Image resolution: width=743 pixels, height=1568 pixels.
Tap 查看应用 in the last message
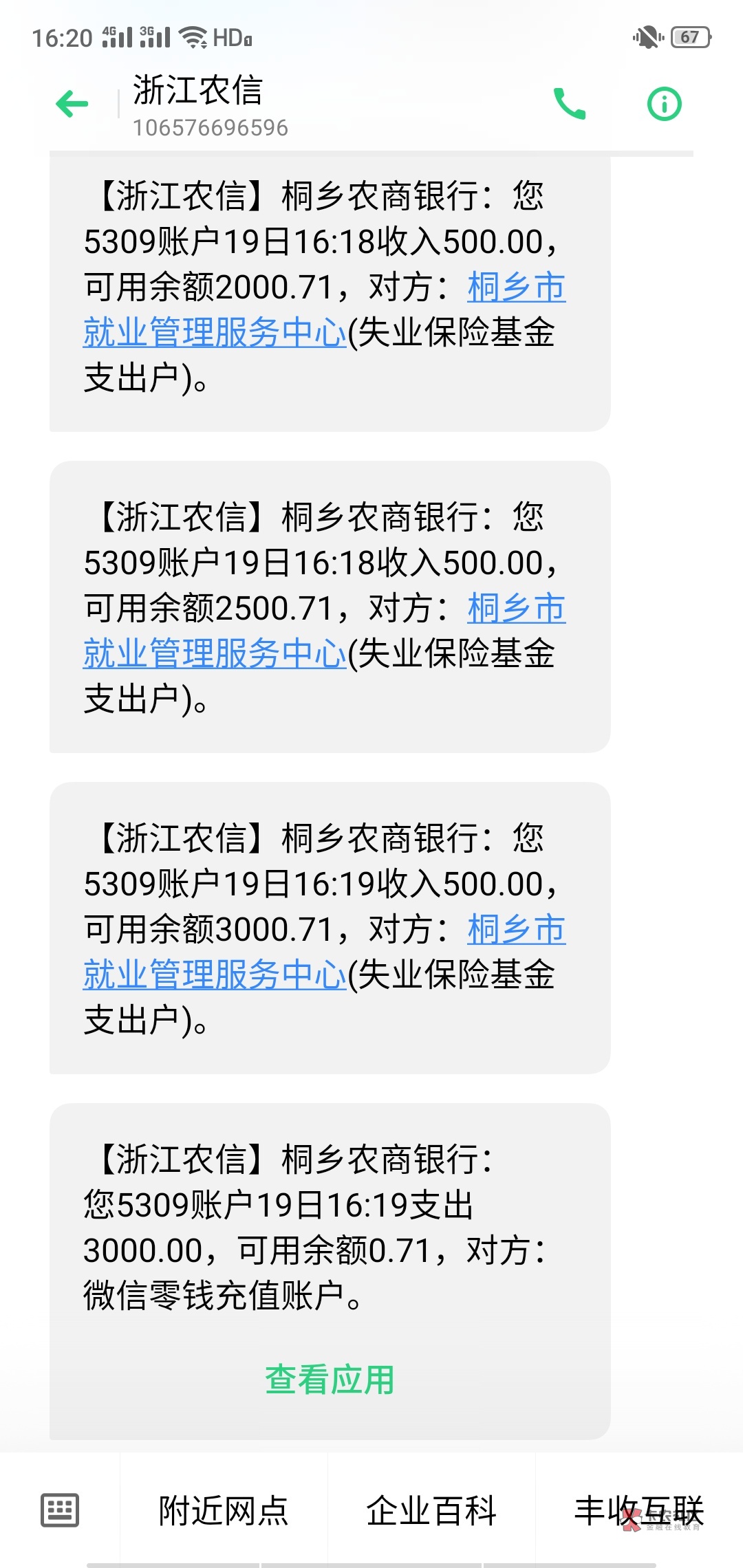(x=330, y=1380)
